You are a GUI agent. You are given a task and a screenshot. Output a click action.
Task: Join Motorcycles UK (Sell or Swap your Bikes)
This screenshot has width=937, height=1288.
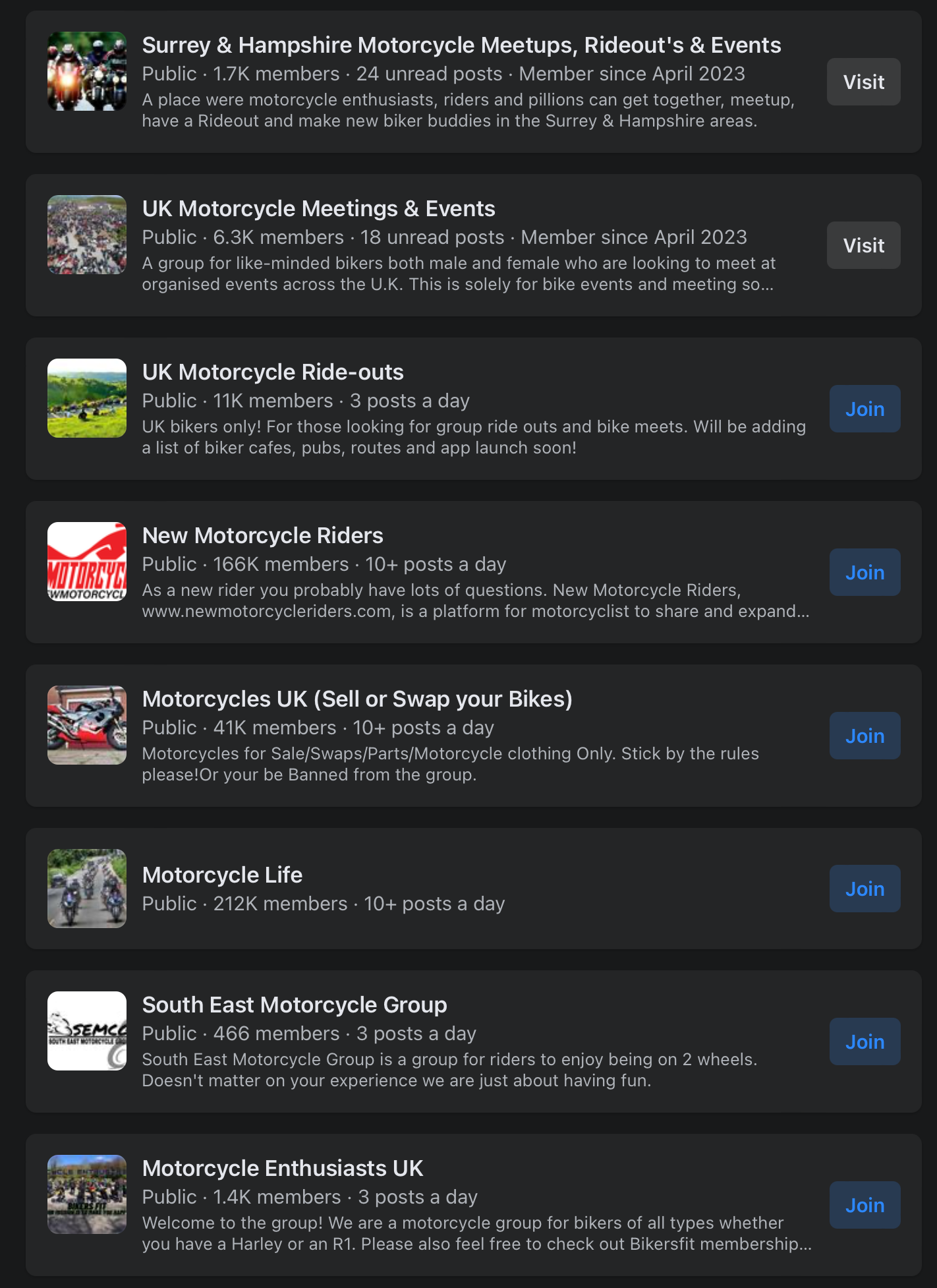coord(865,736)
